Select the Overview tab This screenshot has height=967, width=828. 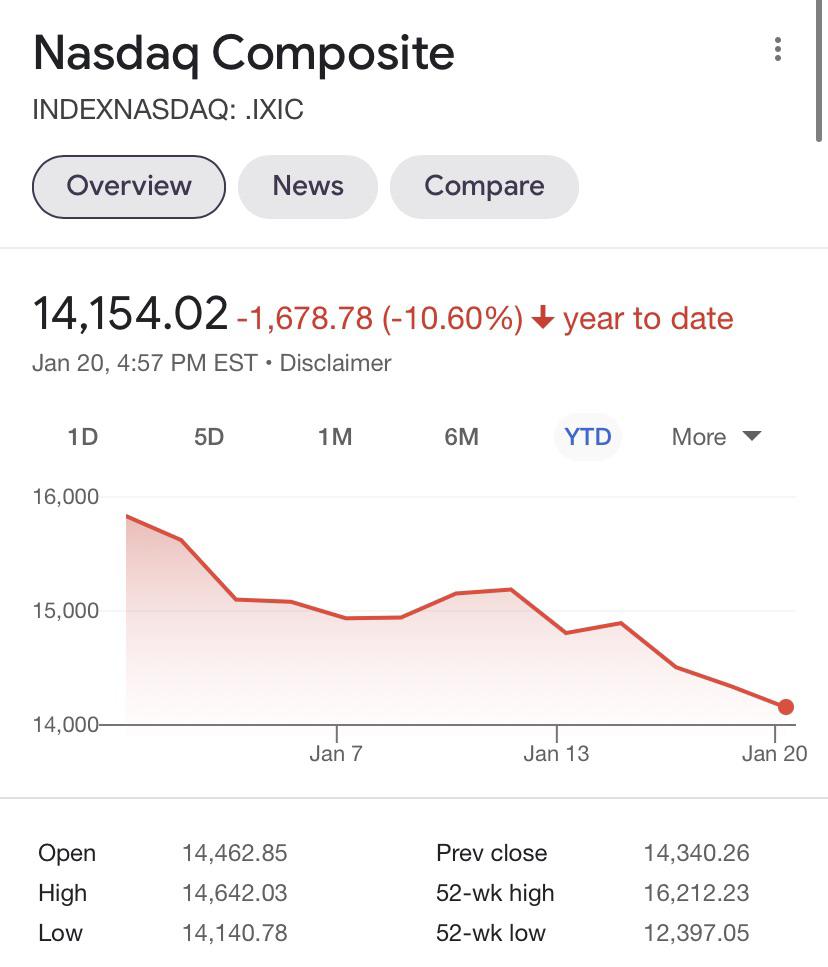[128, 186]
